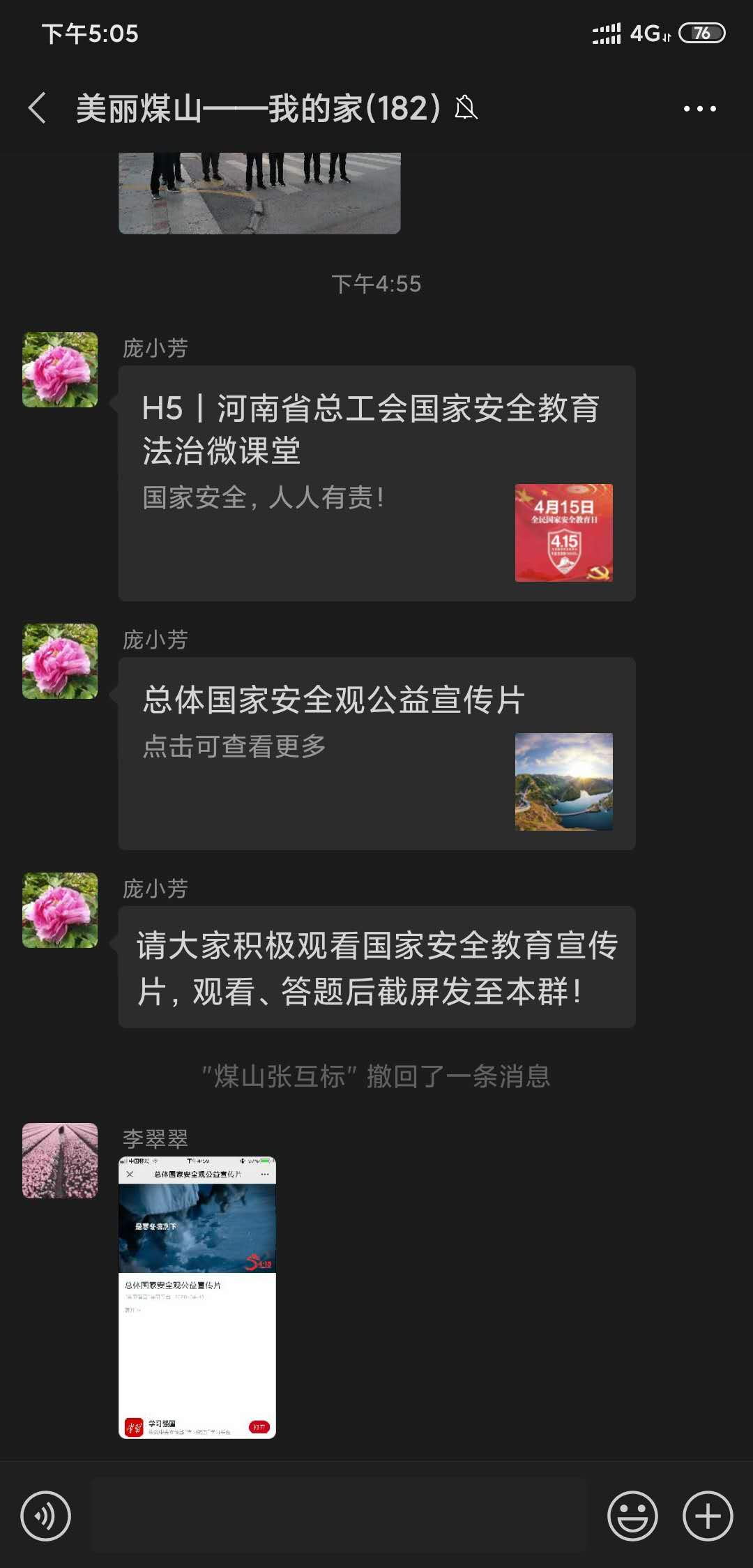Open the emoji sticker panel
Image resolution: width=753 pixels, height=1568 pixels.
coord(632,1516)
